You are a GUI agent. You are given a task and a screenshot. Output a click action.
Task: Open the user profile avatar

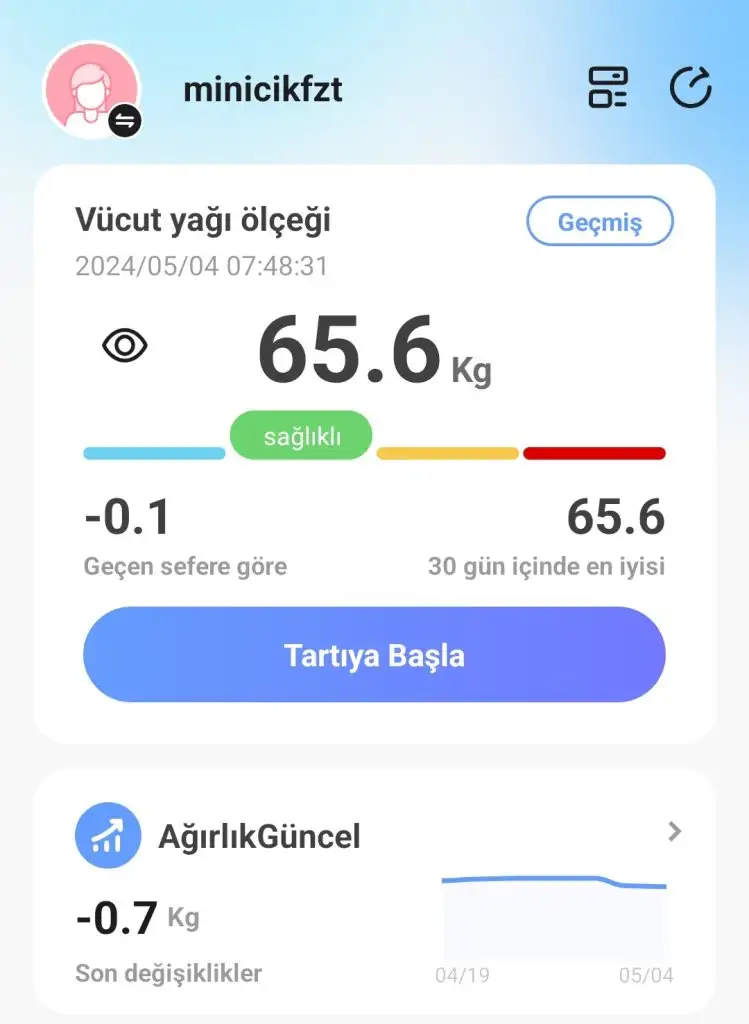click(93, 88)
